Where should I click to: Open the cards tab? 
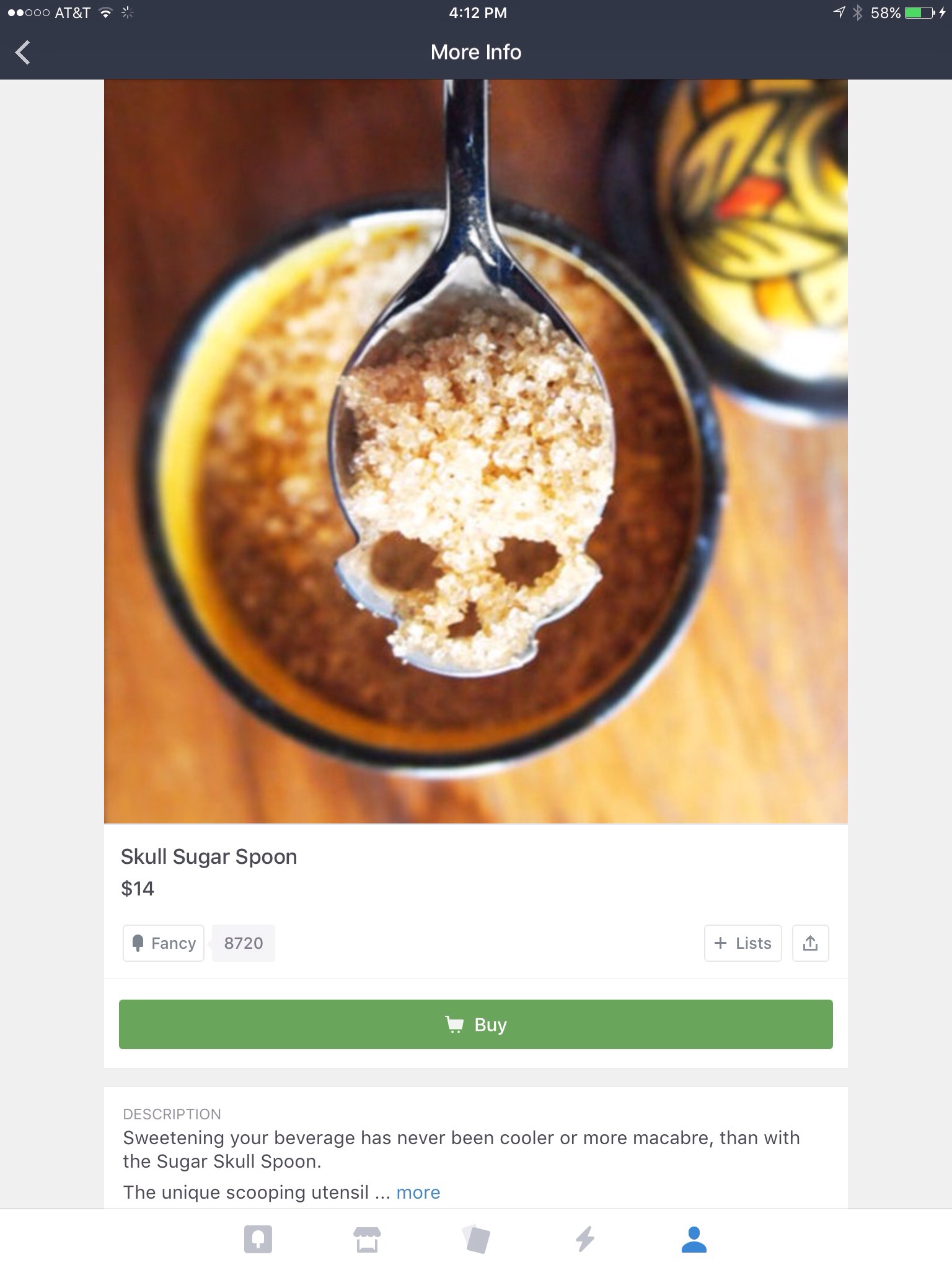[476, 1240]
